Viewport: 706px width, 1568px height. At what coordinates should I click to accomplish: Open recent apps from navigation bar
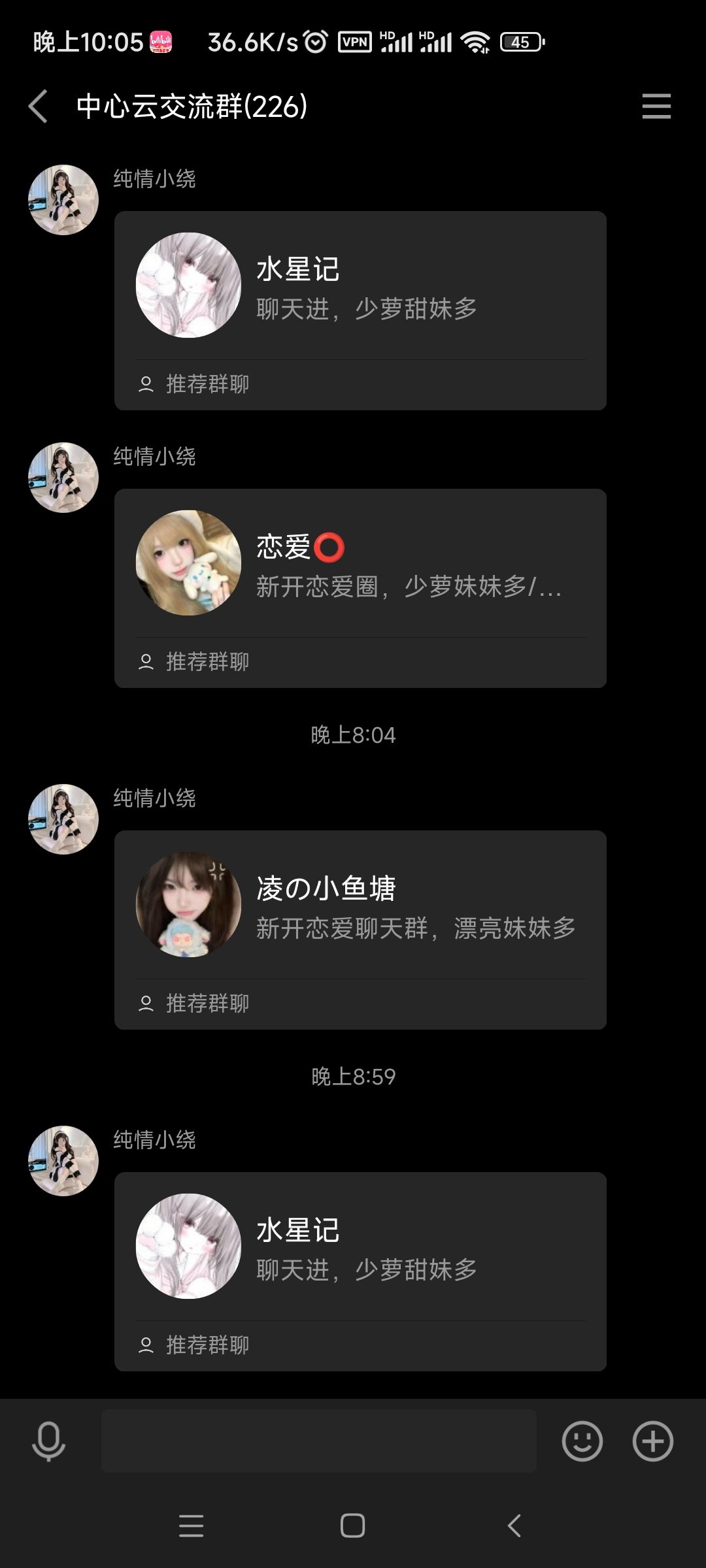191,1526
